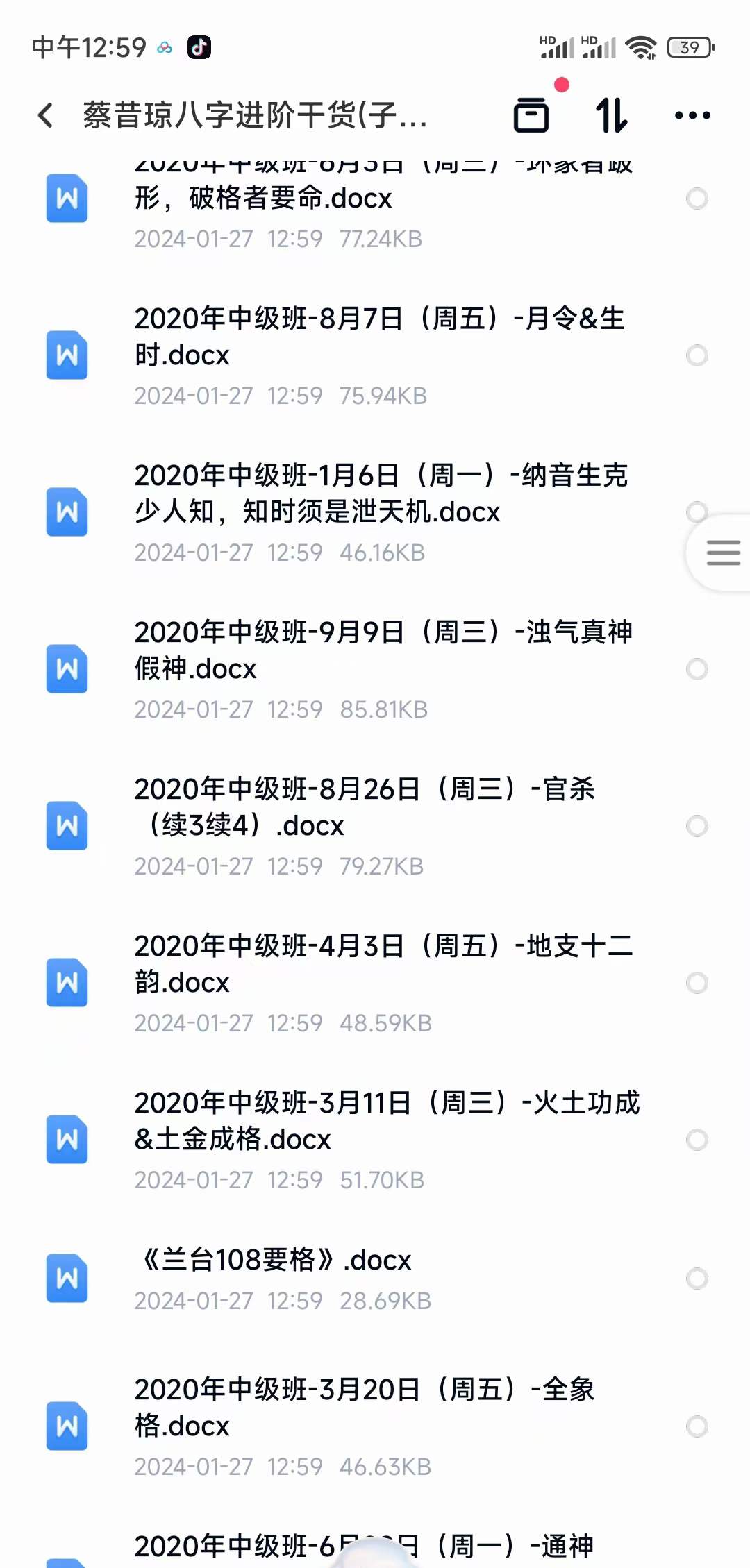Select the 3月20日 全象格 file circle

coord(697,1426)
